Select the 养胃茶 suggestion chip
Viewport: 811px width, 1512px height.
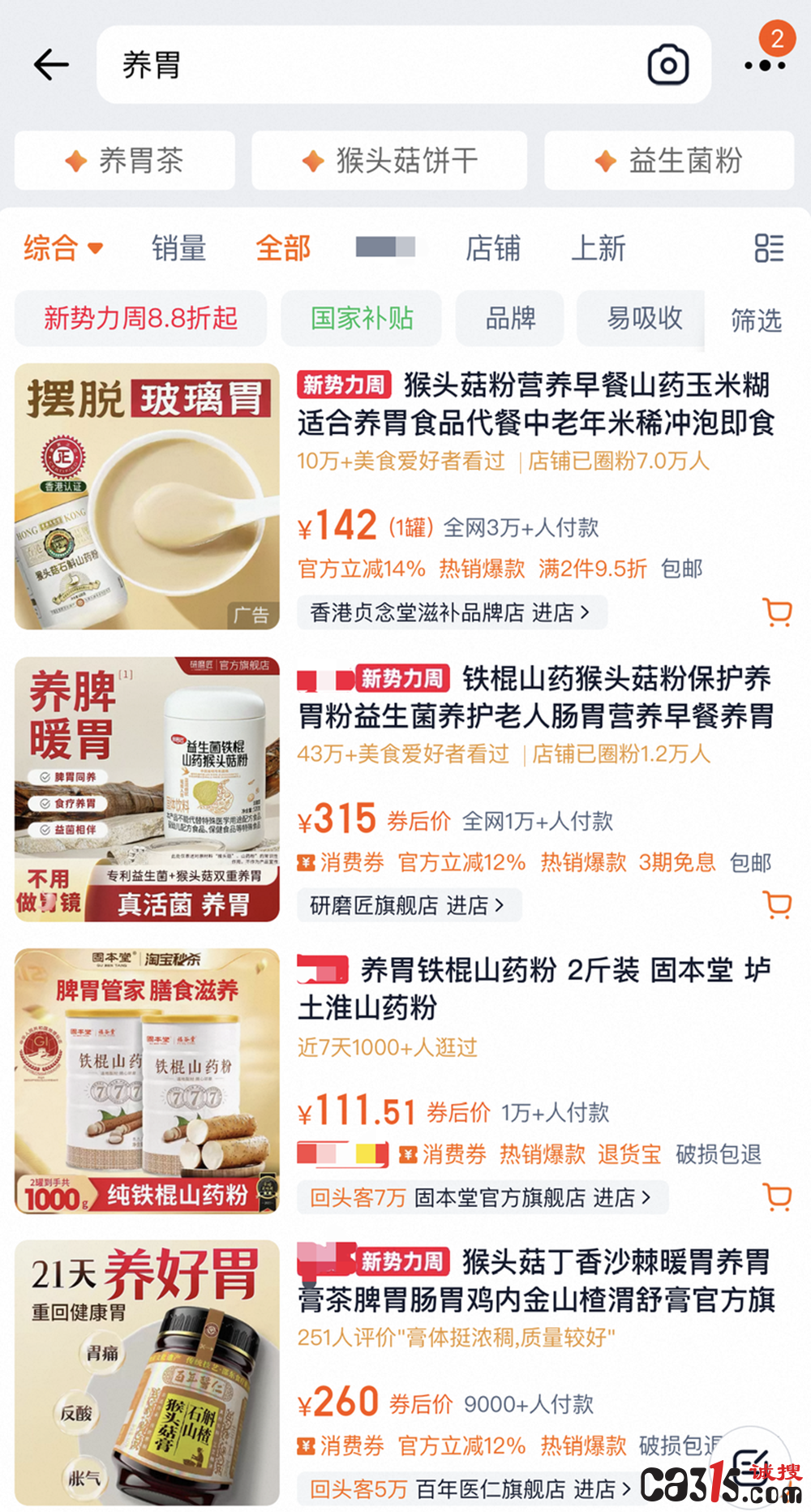[125, 161]
